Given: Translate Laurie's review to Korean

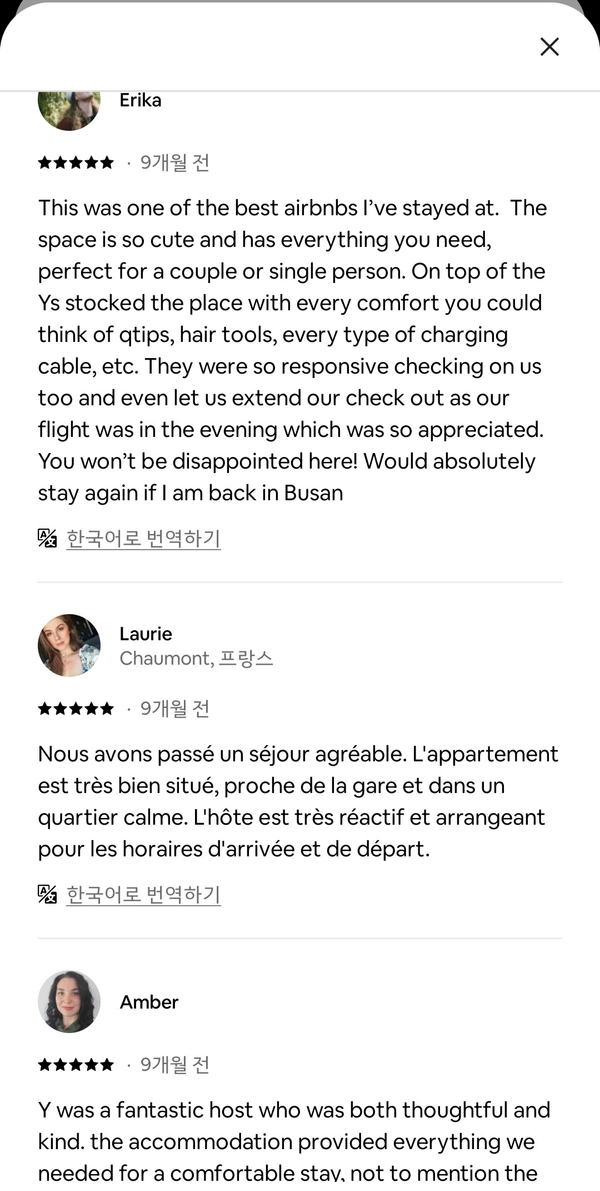Looking at the screenshot, I should coord(143,895).
